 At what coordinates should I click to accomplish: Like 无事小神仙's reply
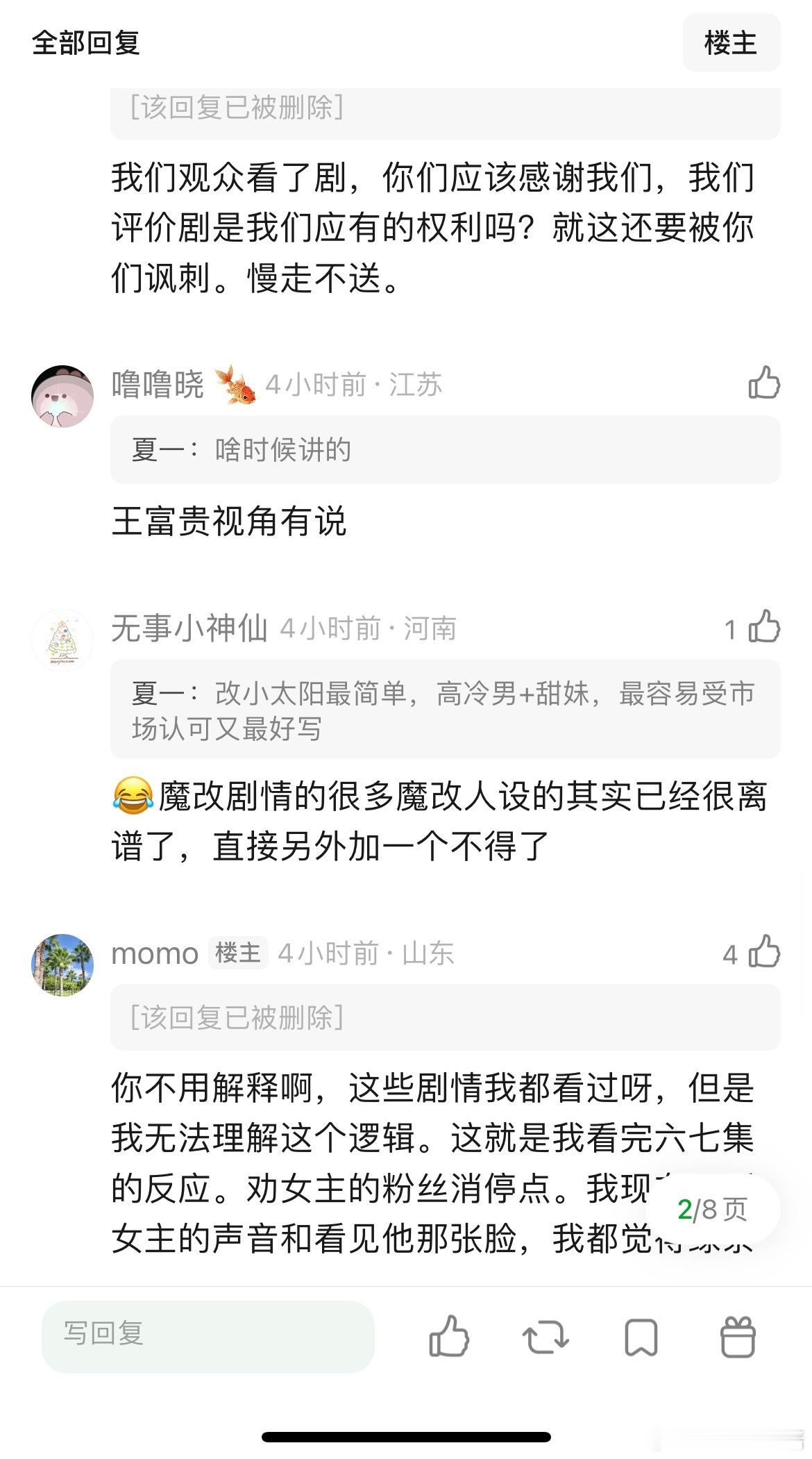point(763,627)
